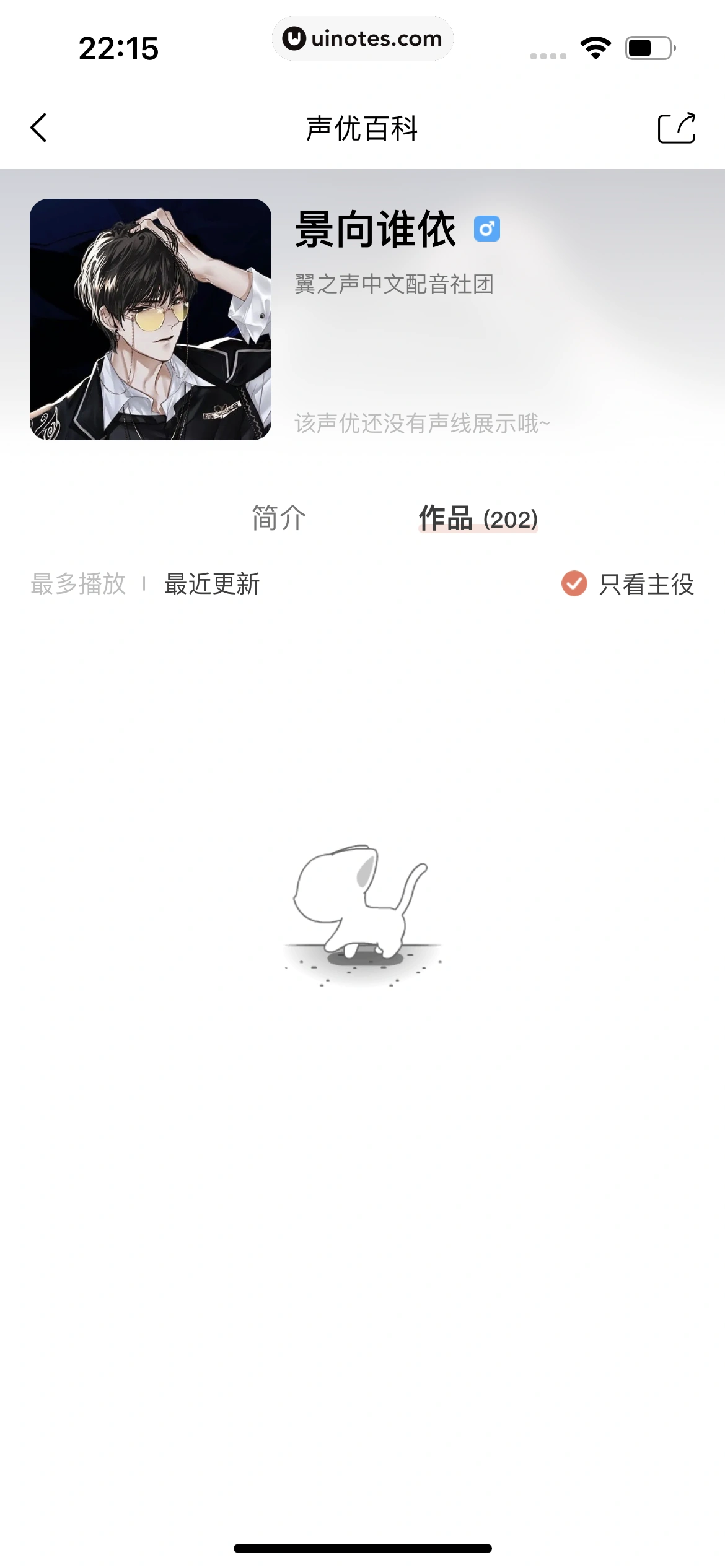Switch to the 简介 tab
This screenshot has width=725, height=1568.
[x=278, y=518]
